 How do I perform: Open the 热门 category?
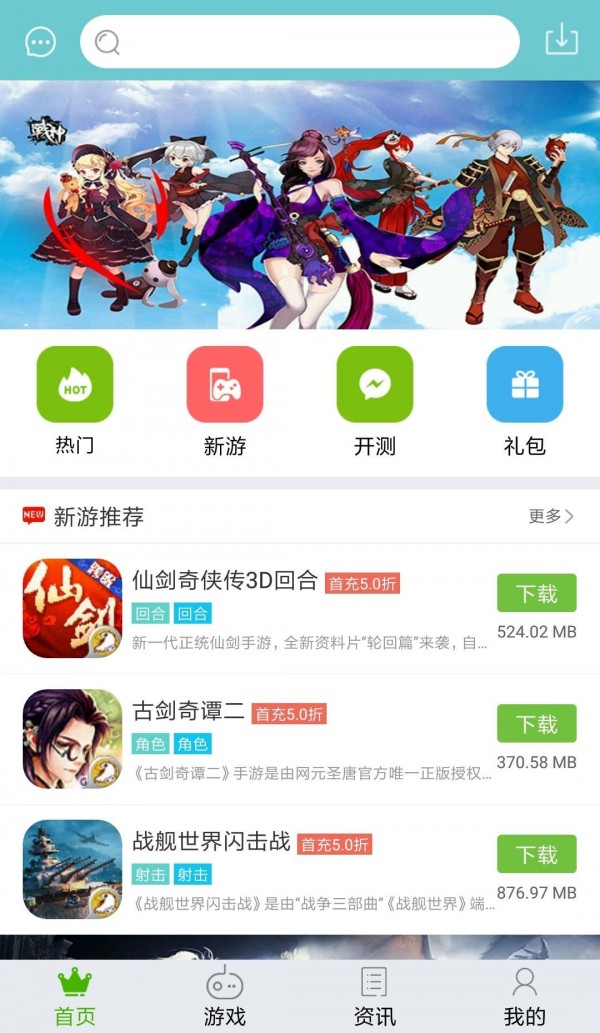75,400
